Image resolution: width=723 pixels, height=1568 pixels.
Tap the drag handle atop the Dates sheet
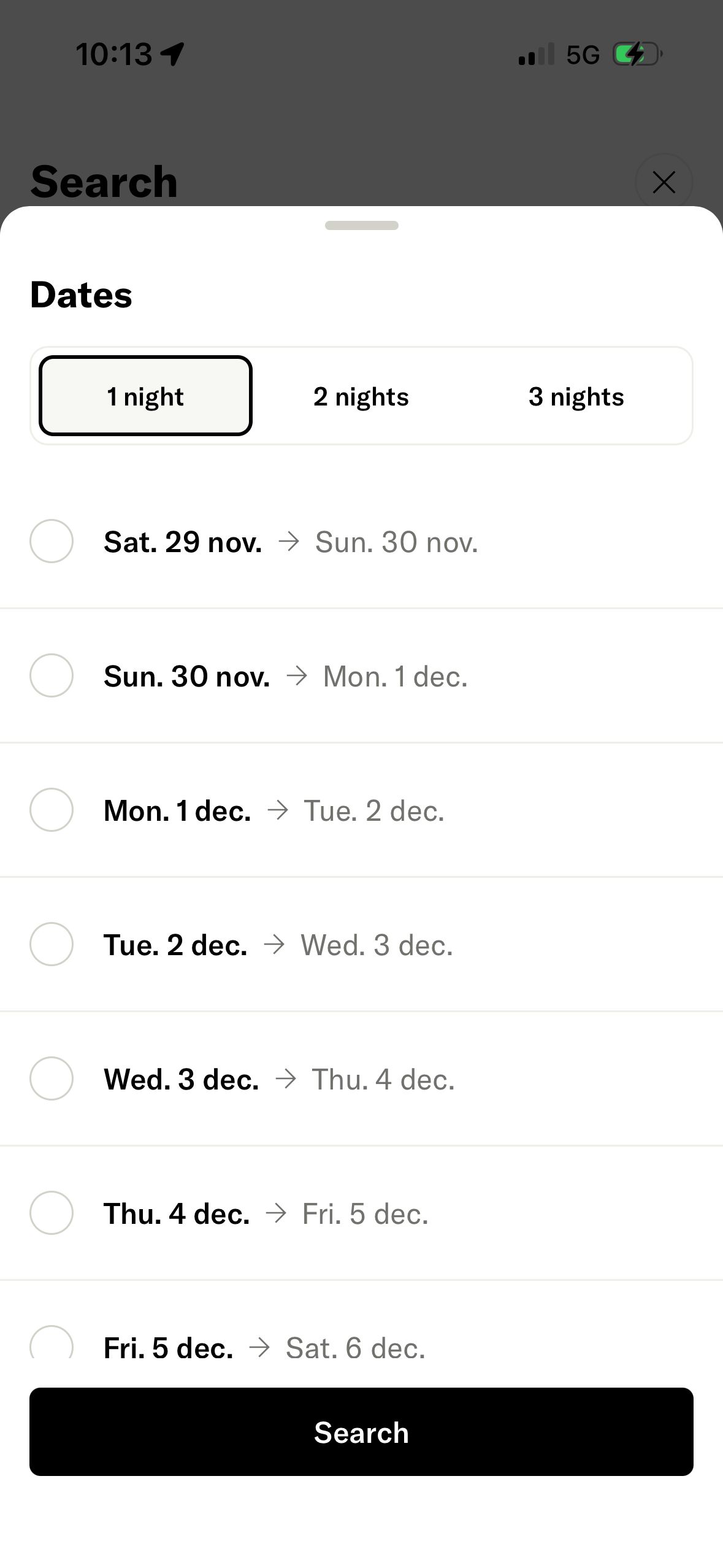tap(361, 225)
